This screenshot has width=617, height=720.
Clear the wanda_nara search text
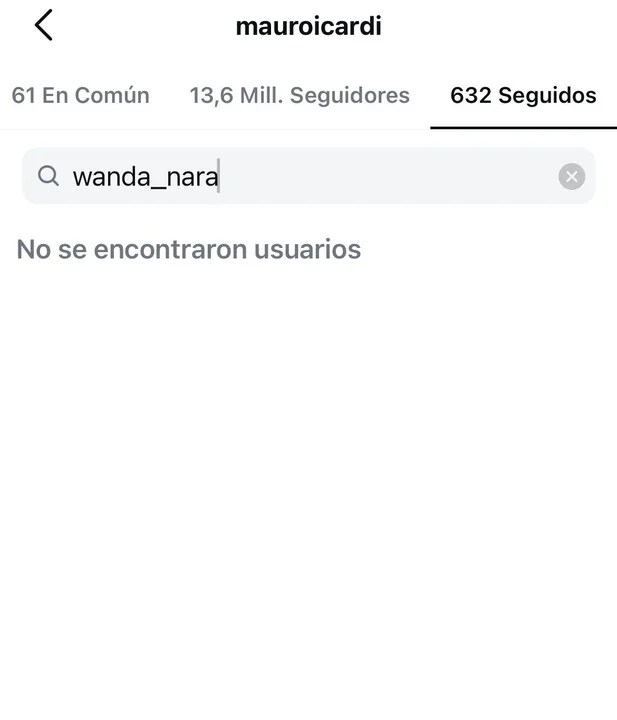pos(571,177)
